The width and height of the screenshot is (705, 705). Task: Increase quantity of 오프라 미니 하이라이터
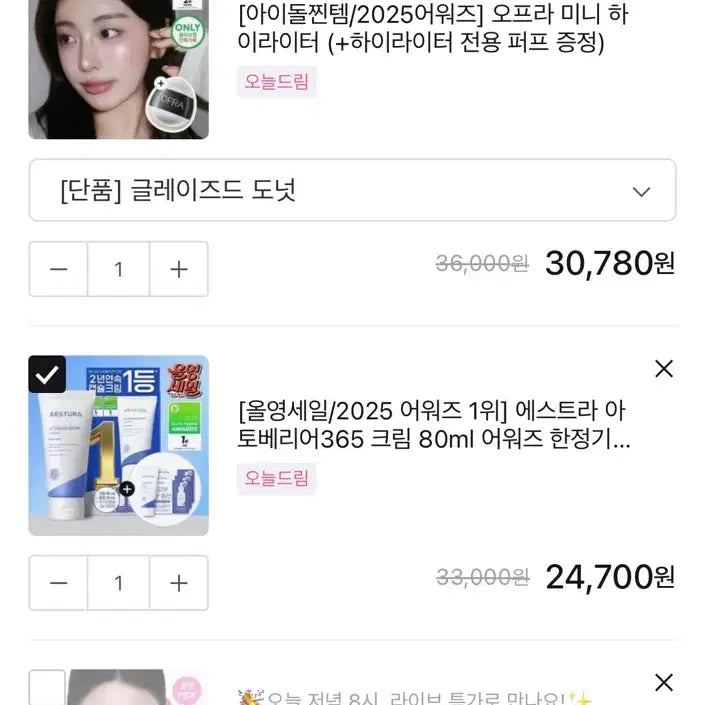click(179, 269)
